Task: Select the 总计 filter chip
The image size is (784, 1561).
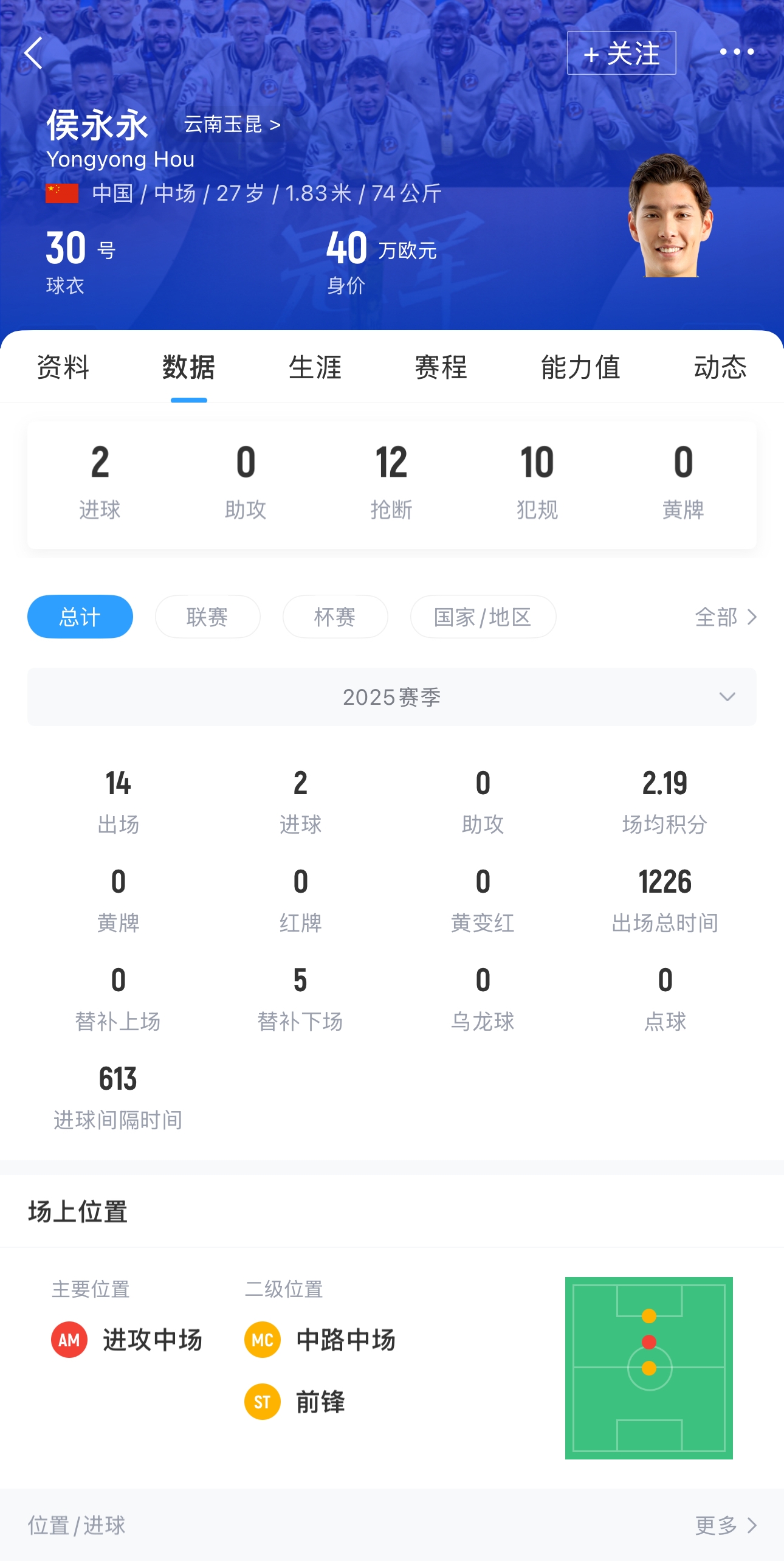Action: click(80, 617)
